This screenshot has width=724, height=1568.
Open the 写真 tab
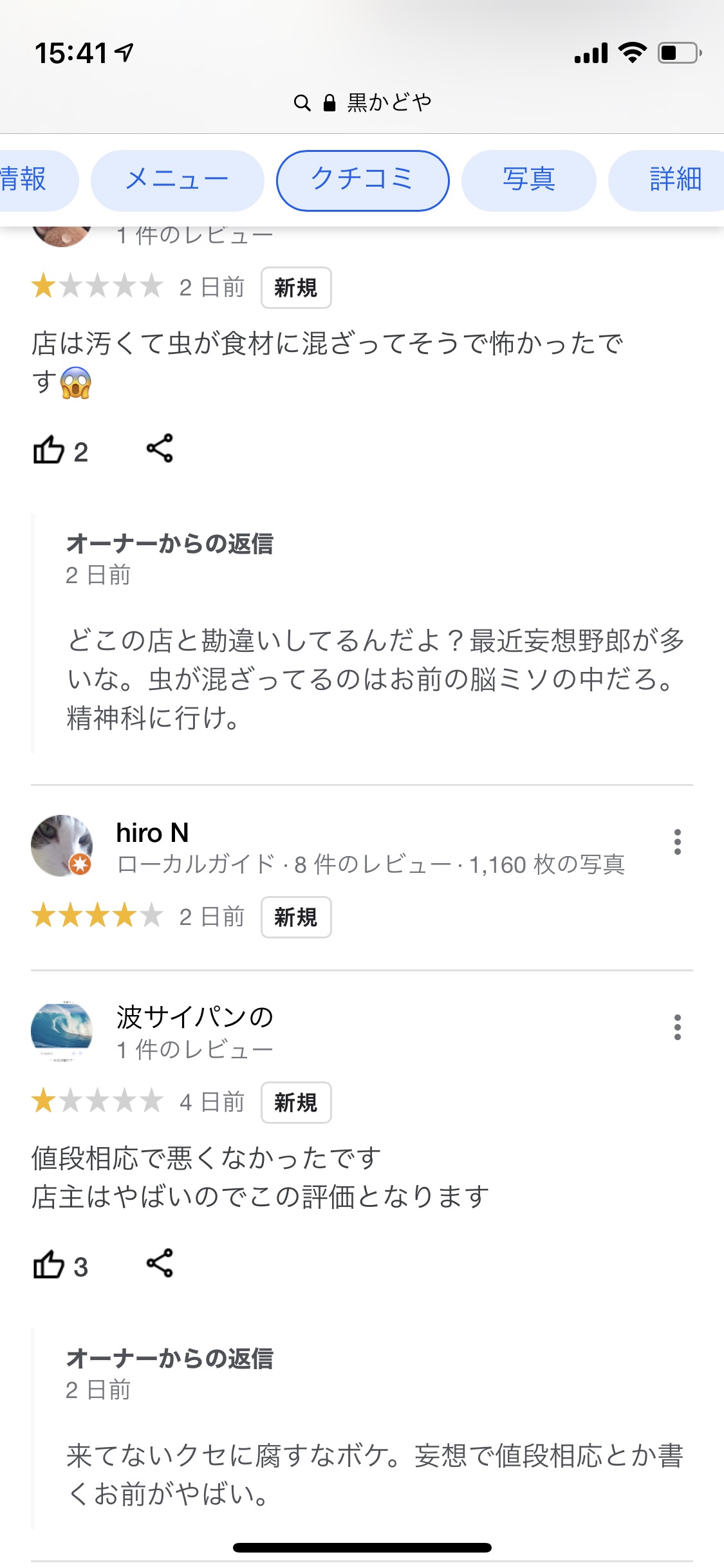[x=528, y=180]
